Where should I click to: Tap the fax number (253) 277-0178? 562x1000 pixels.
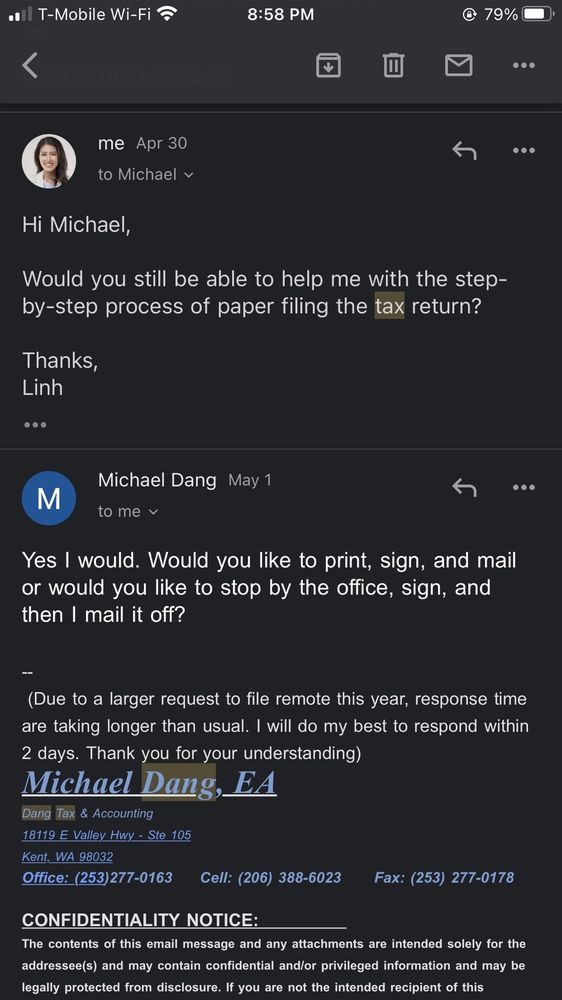pyautogui.click(x=444, y=878)
